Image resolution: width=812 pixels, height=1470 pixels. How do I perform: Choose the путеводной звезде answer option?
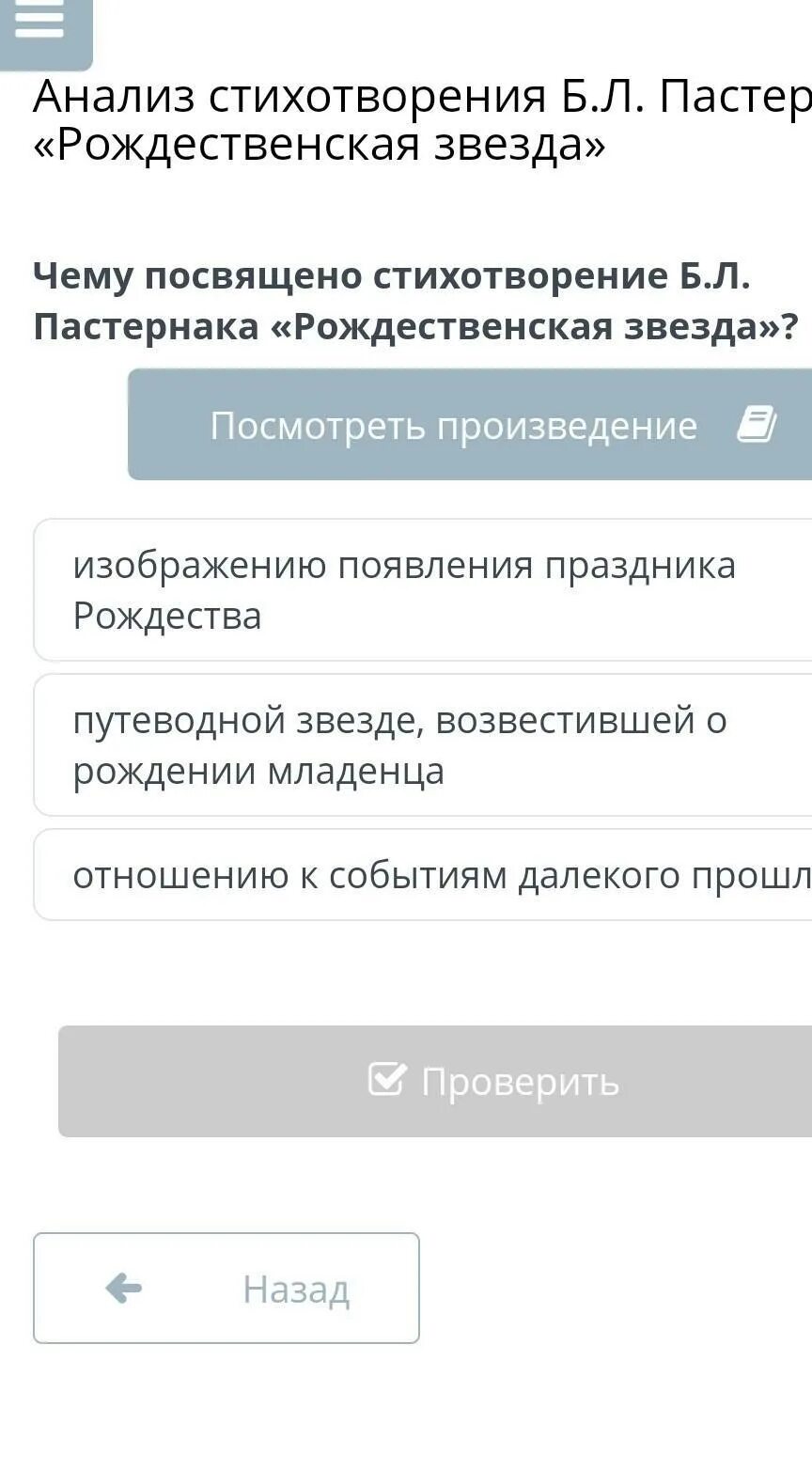click(423, 745)
